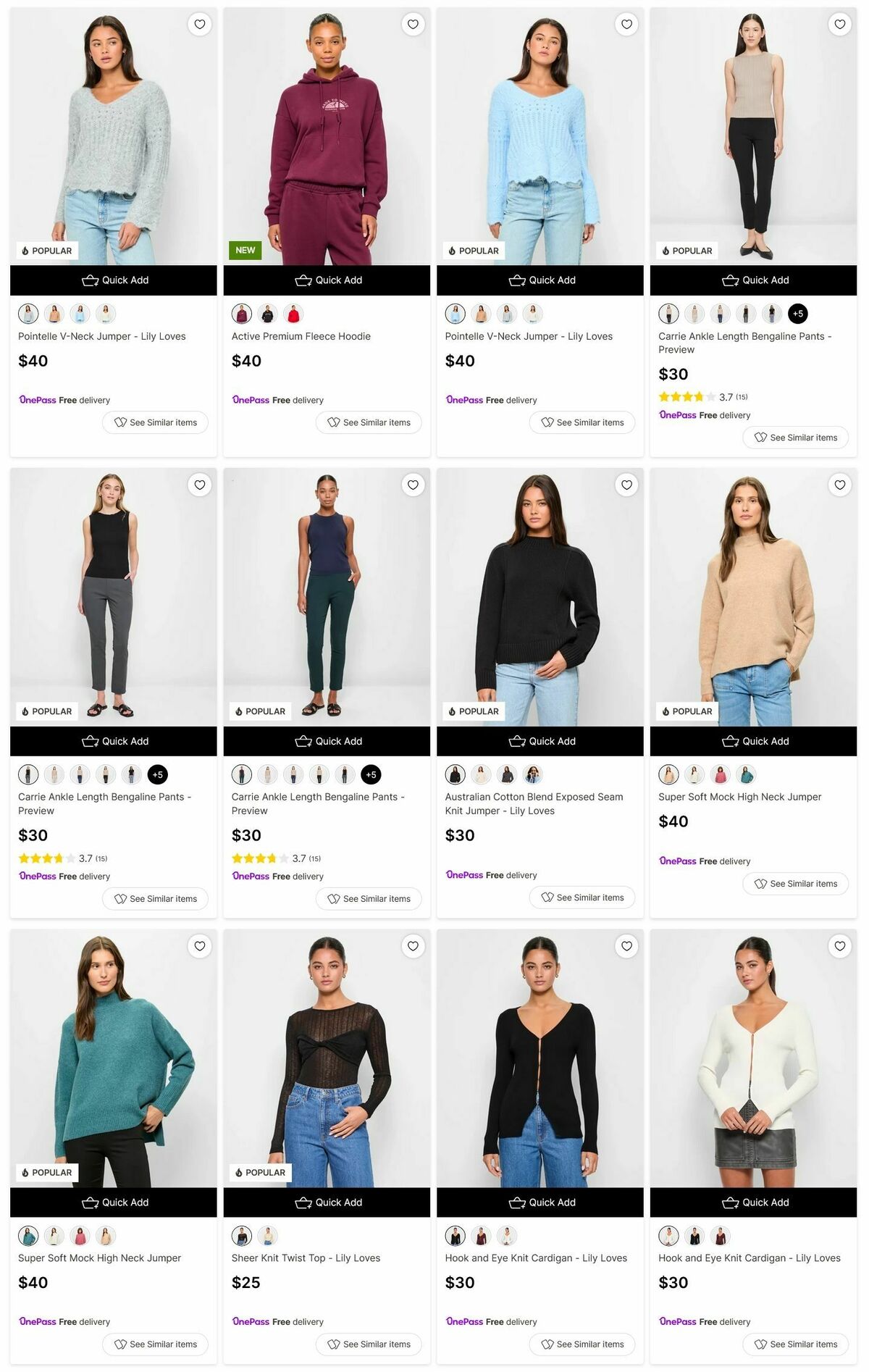Expand the +5 color options on top-right Carrie pants
This screenshot has height=1372, width=869.
click(x=797, y=314)
